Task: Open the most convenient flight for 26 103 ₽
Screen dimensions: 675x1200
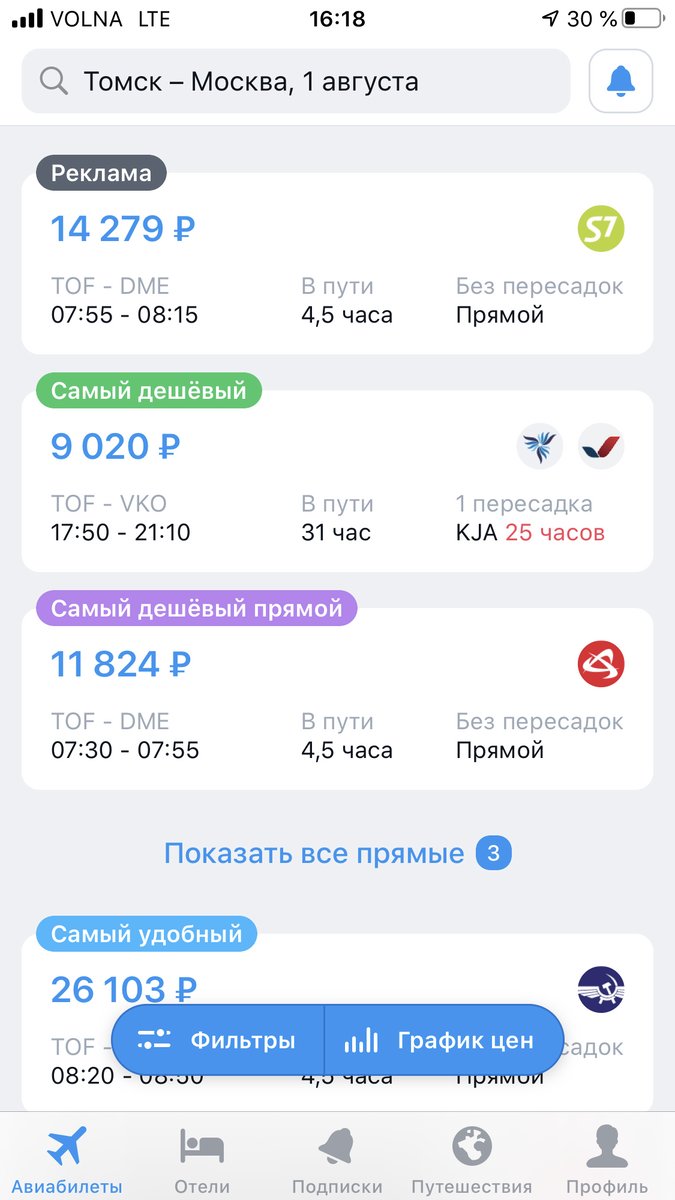Action: pyautogui.click(x=337, y=1022)
